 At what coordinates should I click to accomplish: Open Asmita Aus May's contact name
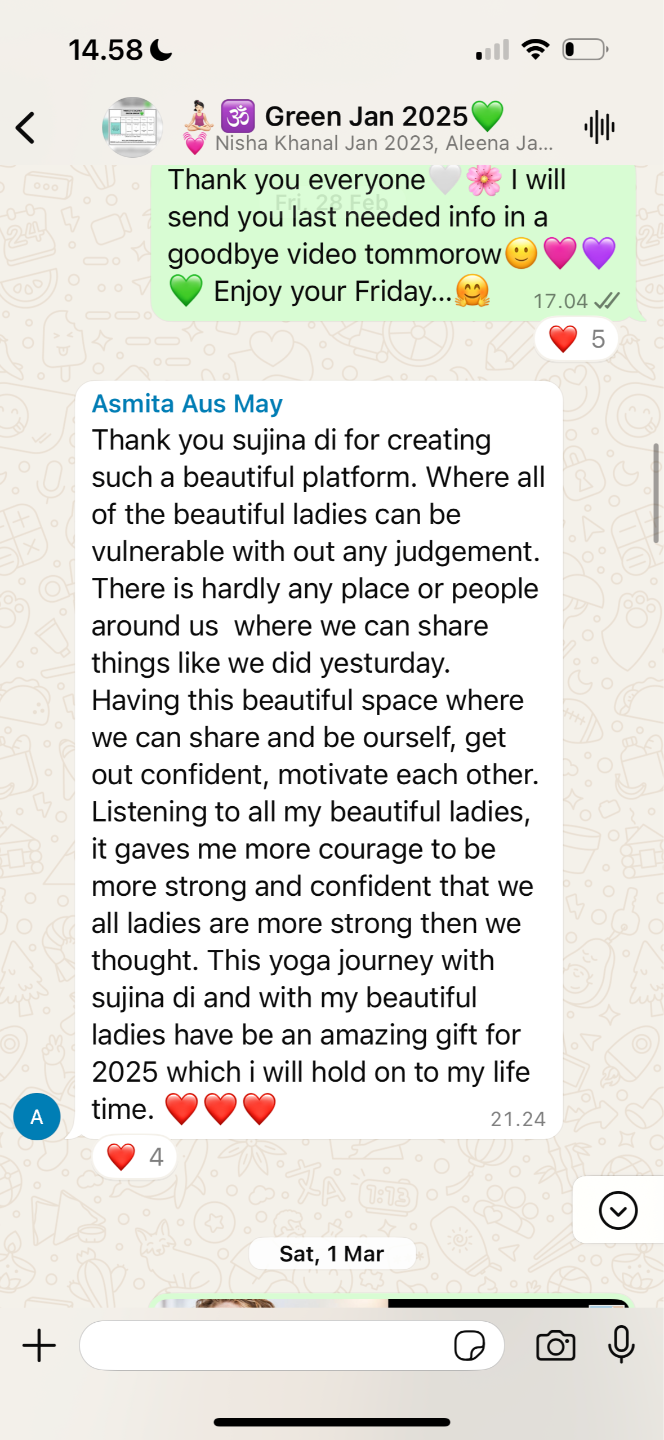187,404
